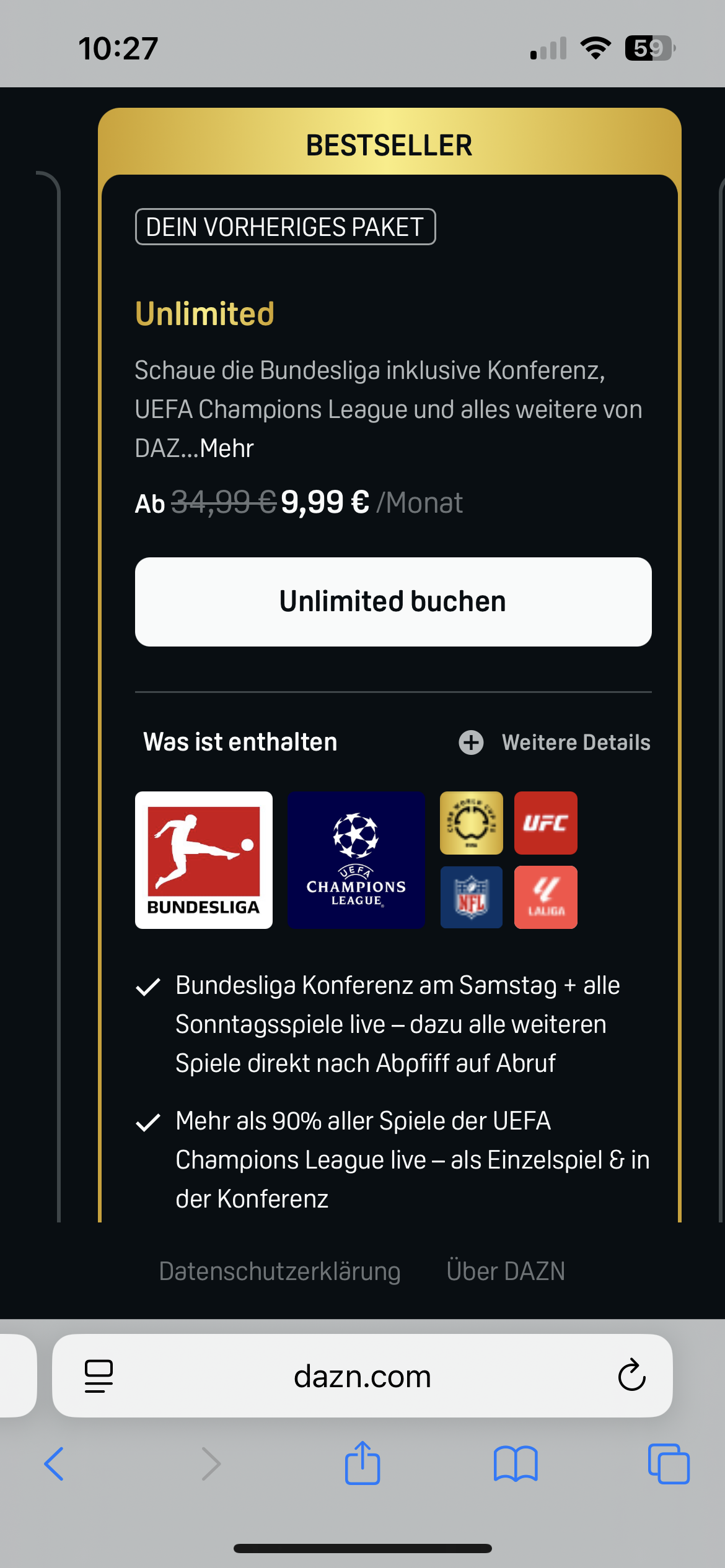Expand Weitere Details for package contents
Viewport: 725px width, 1568px height.
pos(555,742)
